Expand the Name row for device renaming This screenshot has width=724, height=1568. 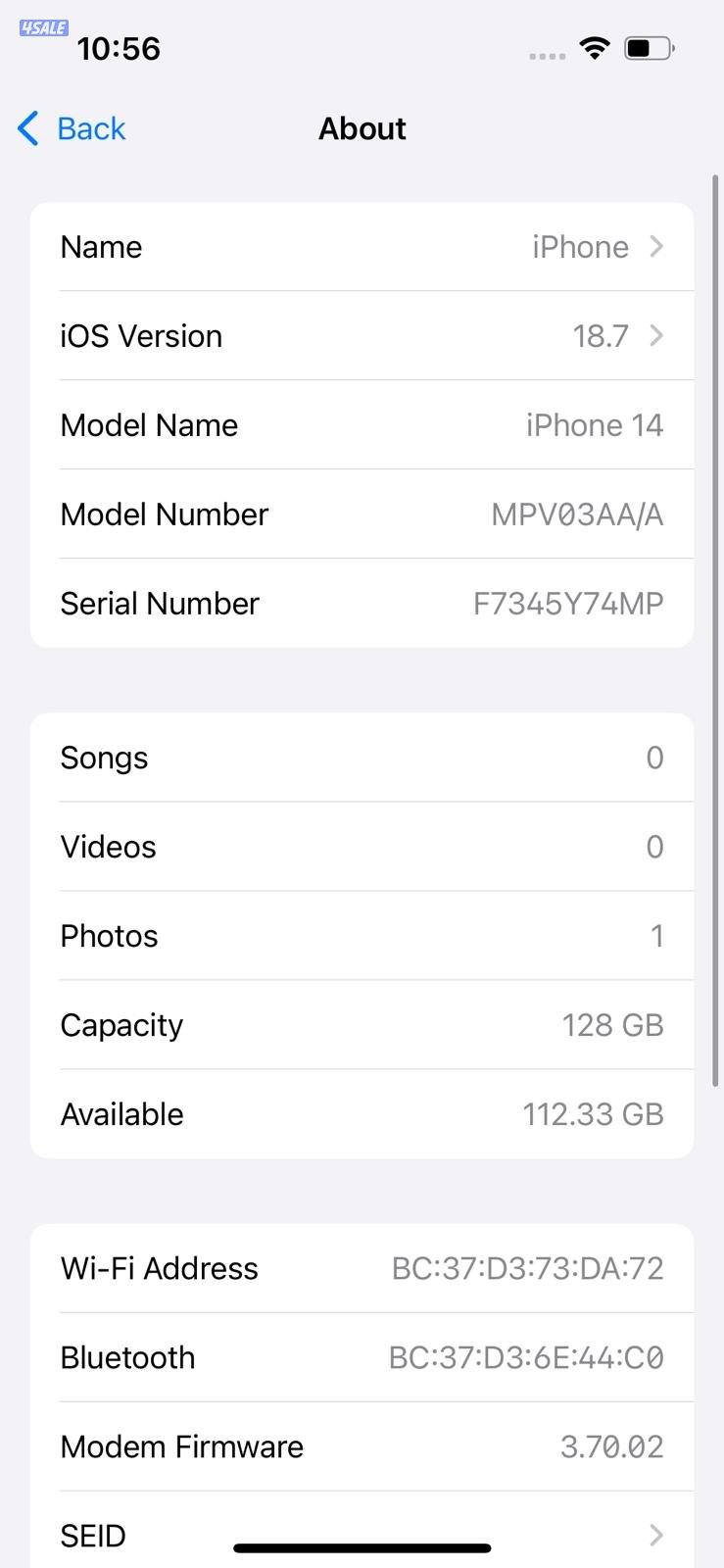(362, 247)
